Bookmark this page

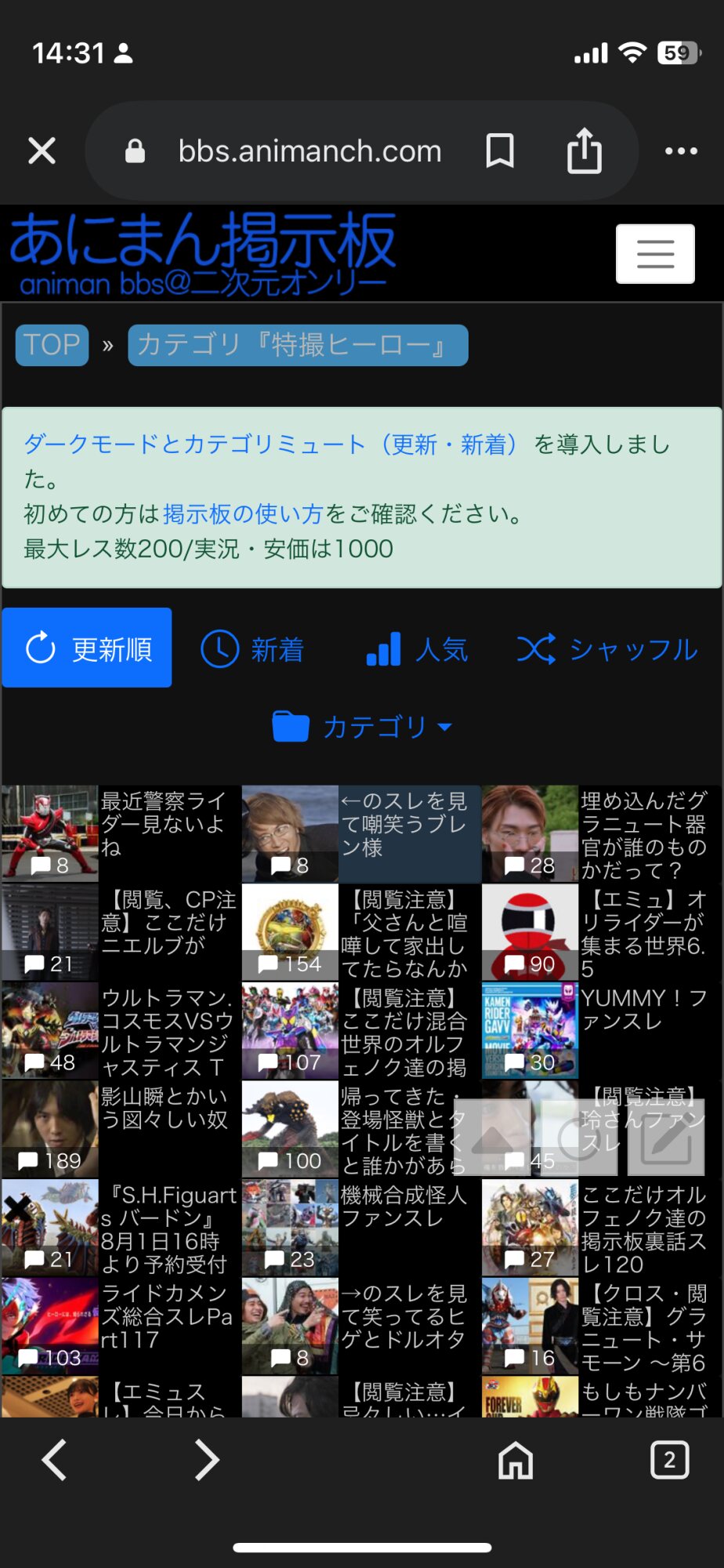[x=500, y=151]
